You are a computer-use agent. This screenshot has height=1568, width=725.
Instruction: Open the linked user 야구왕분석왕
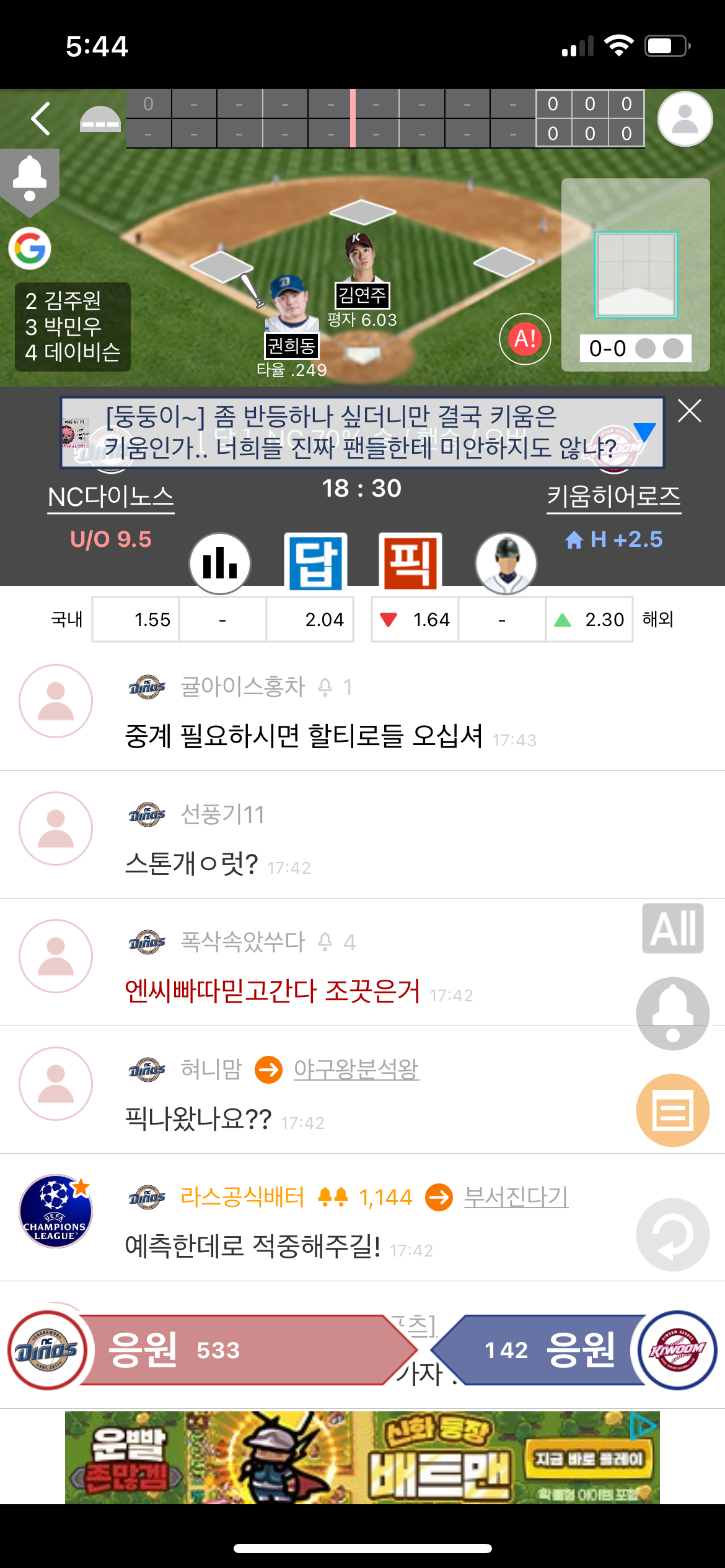coord(356,1069)
